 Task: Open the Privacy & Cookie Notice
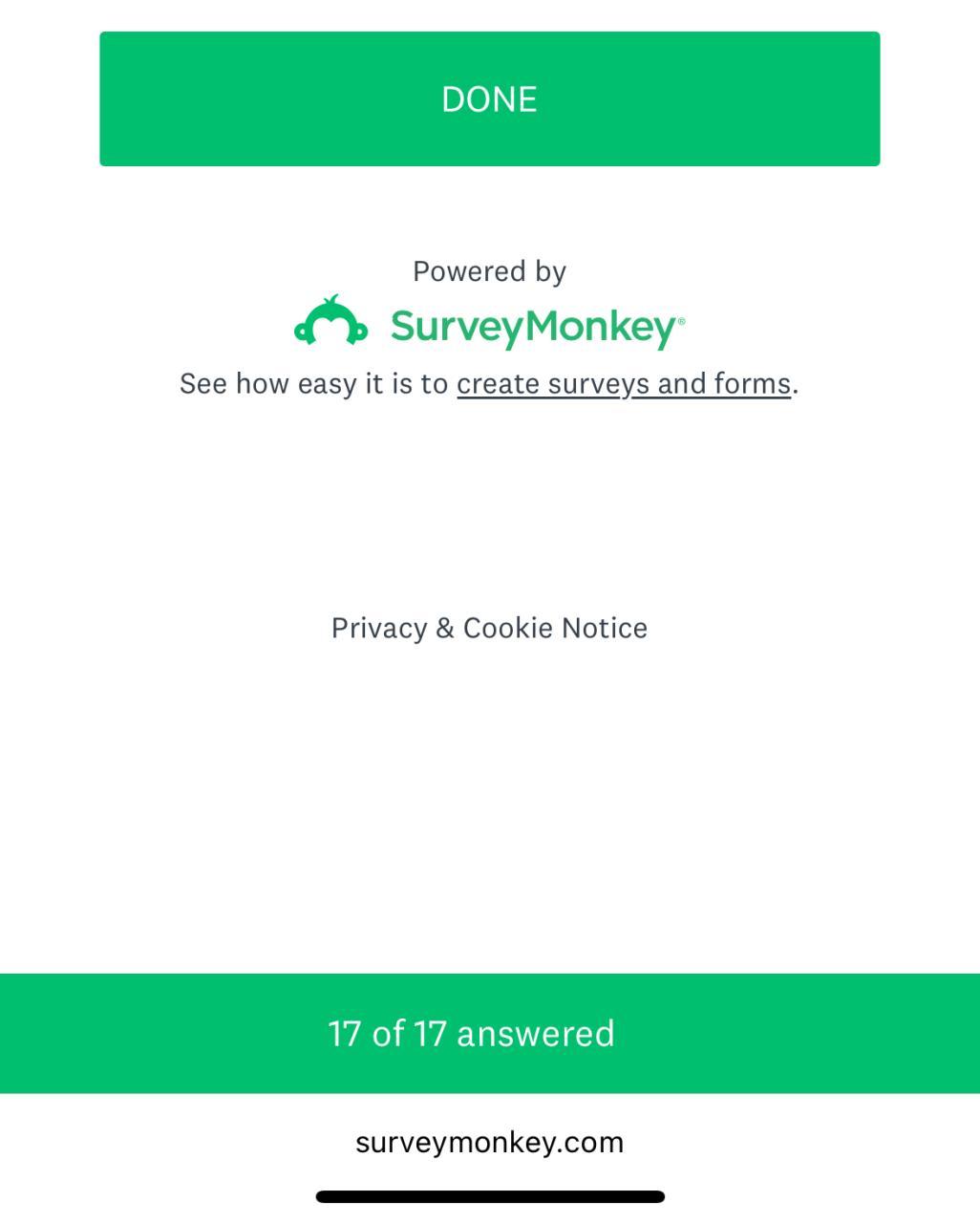[x=489, y=628]
